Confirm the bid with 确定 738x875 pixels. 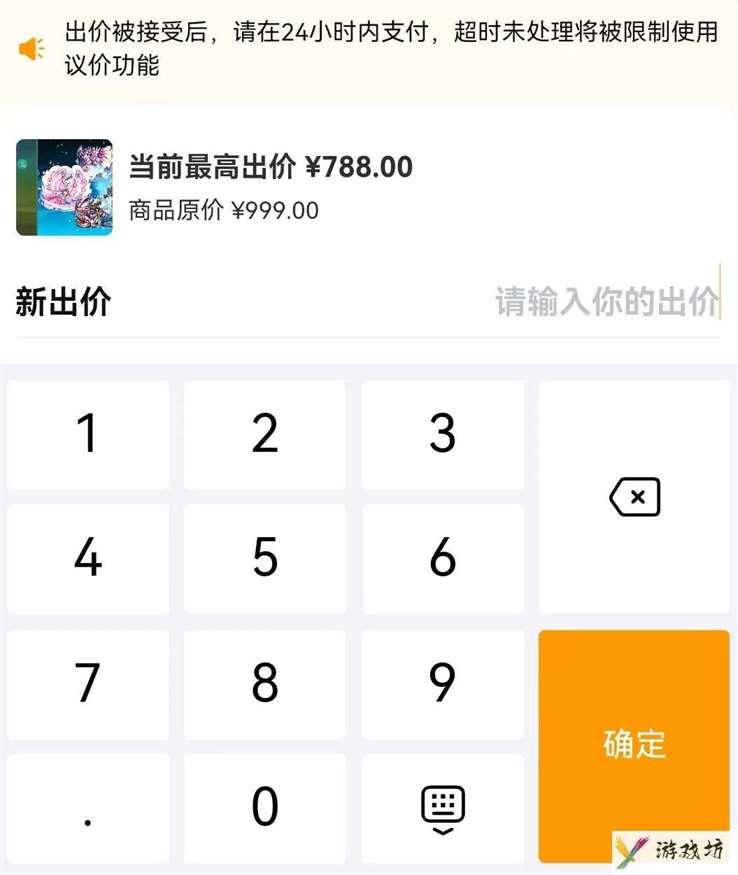tap(634, 745)
